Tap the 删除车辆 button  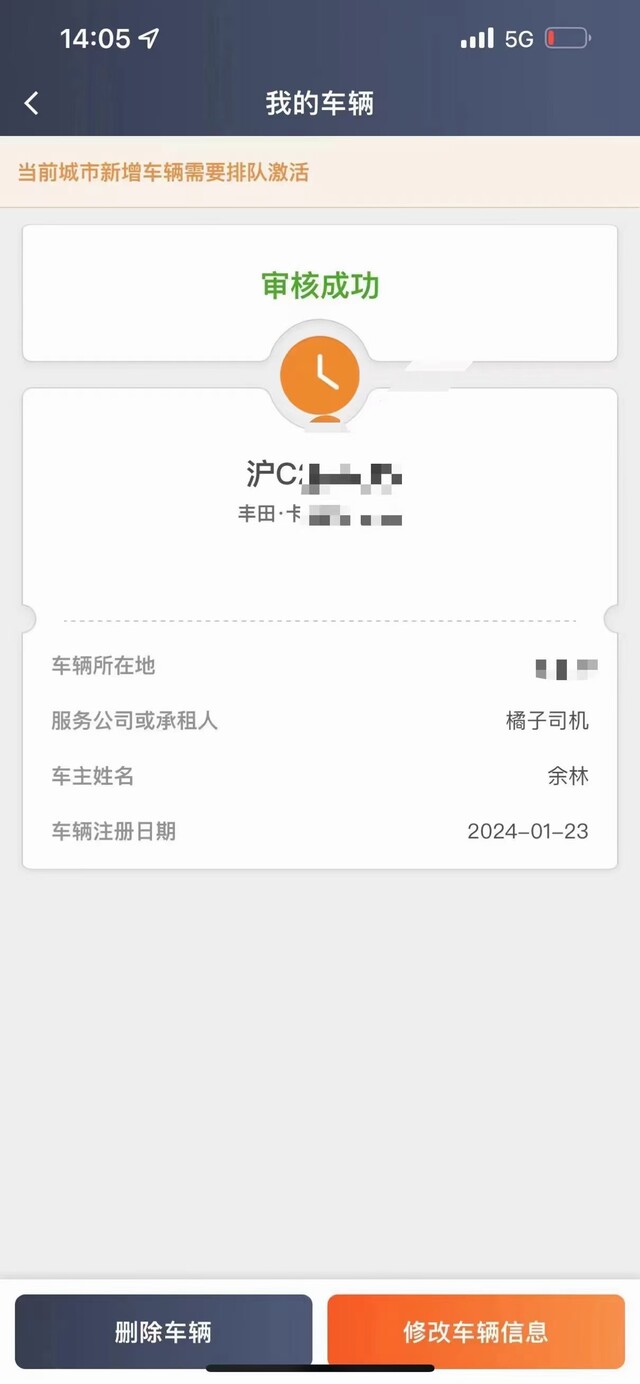164,1331
